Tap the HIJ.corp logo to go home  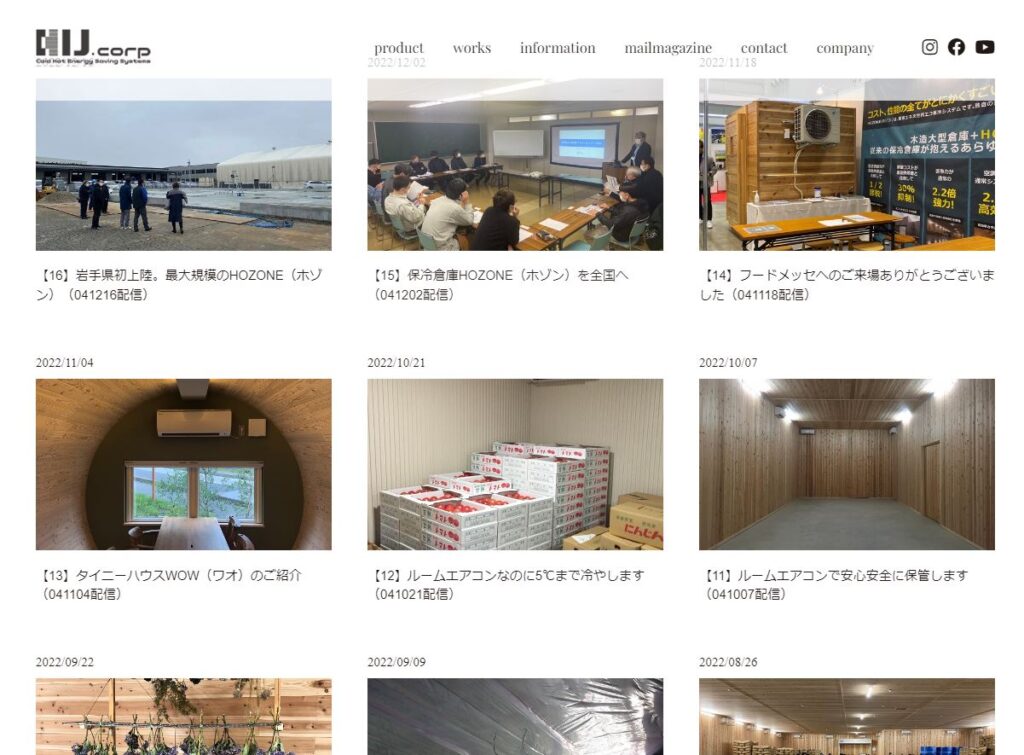tap(93, 47)
